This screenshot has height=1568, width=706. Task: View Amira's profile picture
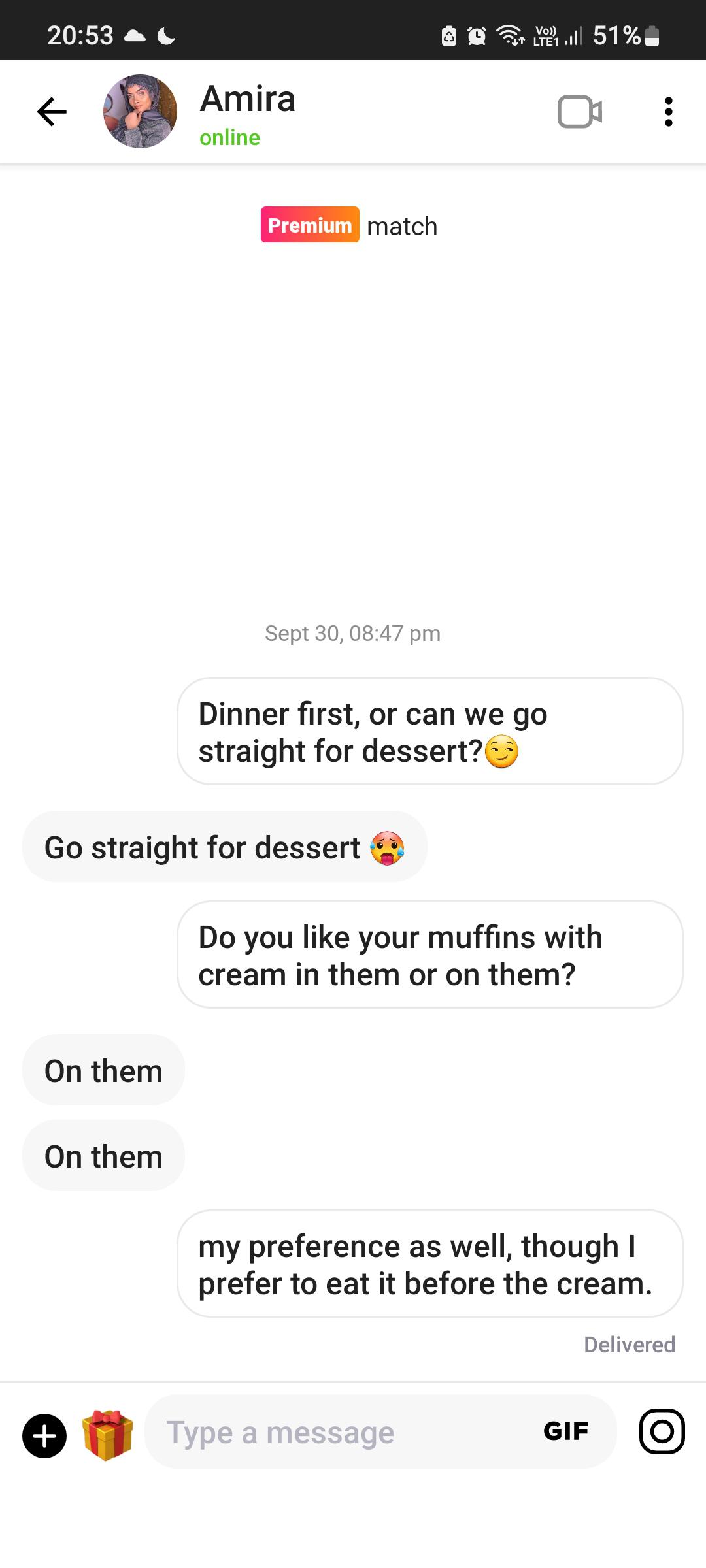(x=140, y=111)
